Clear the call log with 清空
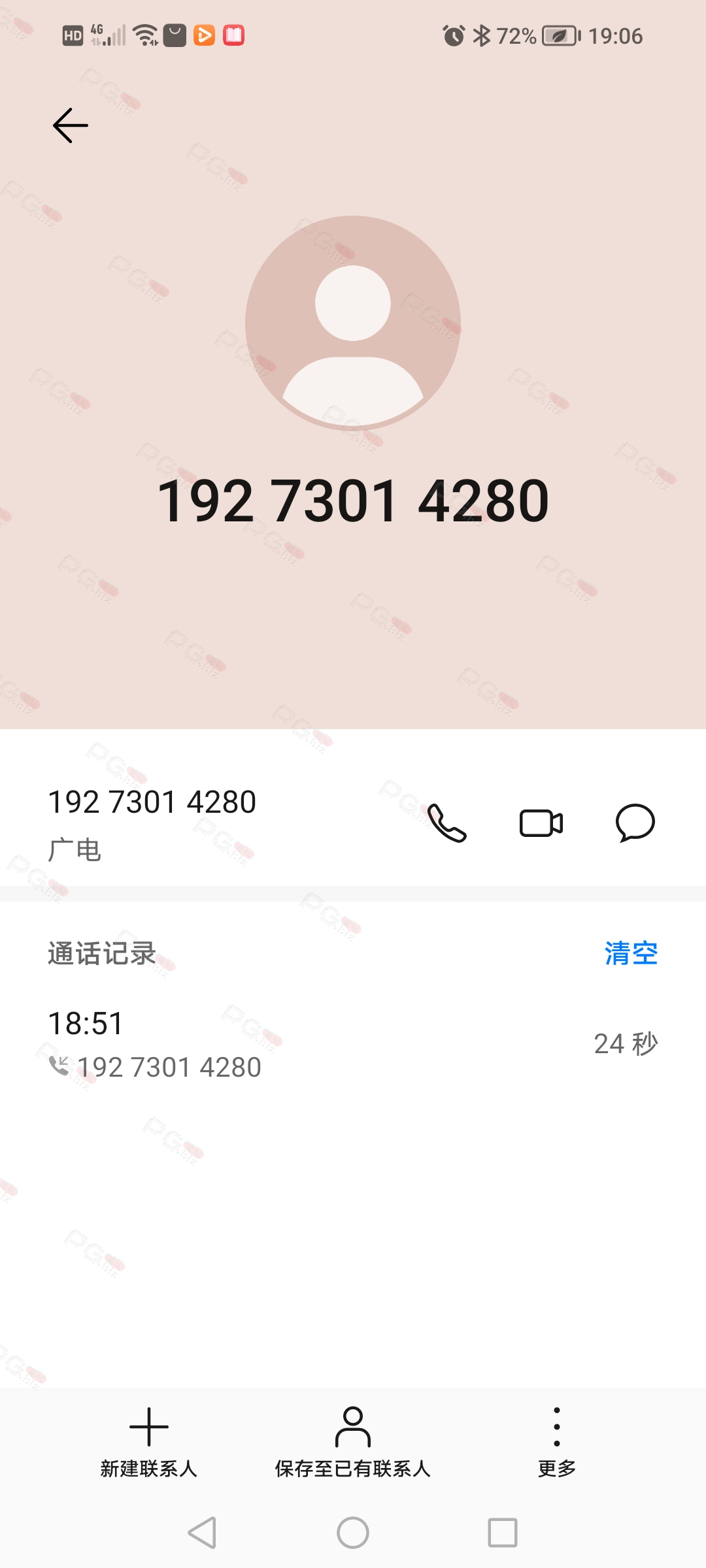 click(x=631, y=953)
